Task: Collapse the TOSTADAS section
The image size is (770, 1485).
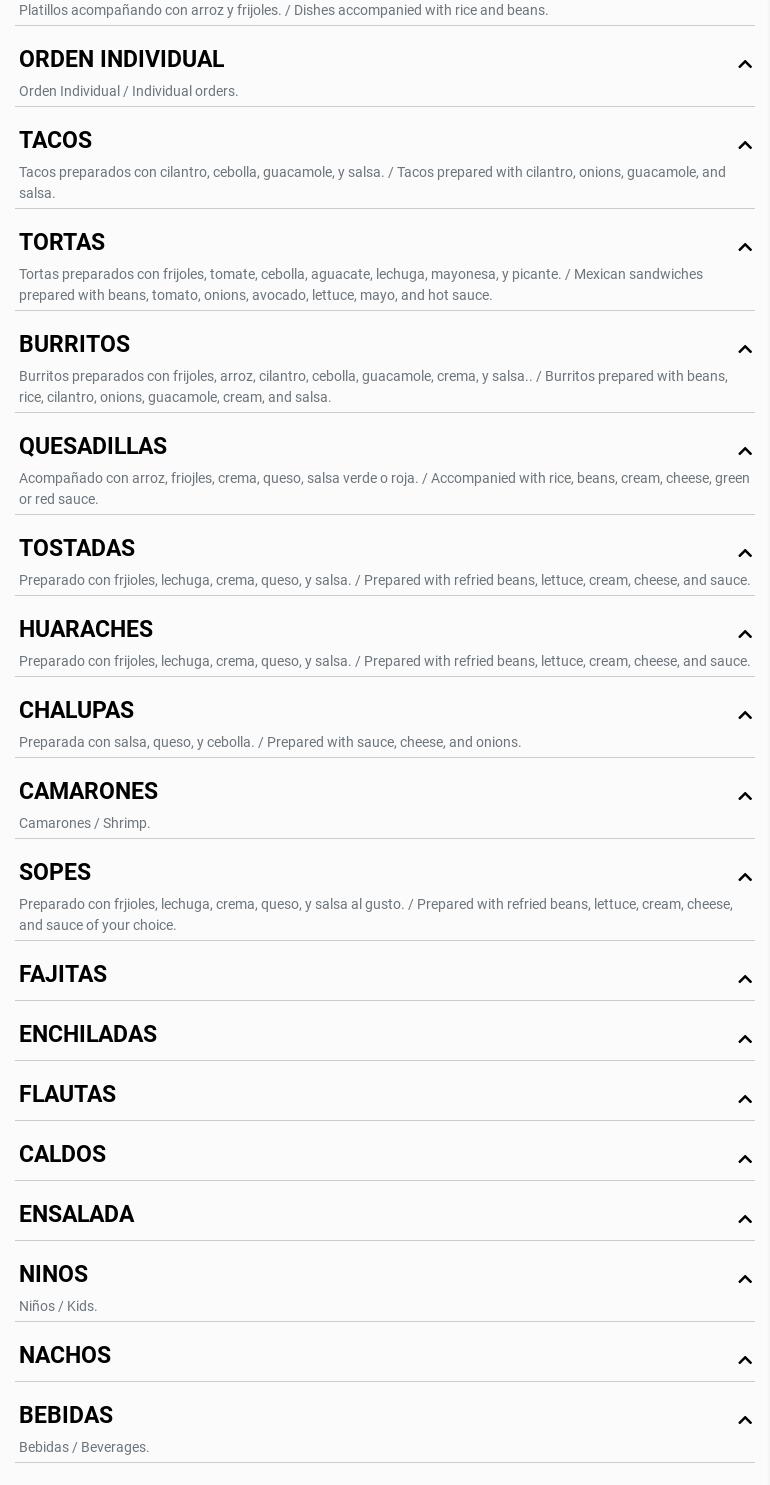Action: (x=745, y=553)
